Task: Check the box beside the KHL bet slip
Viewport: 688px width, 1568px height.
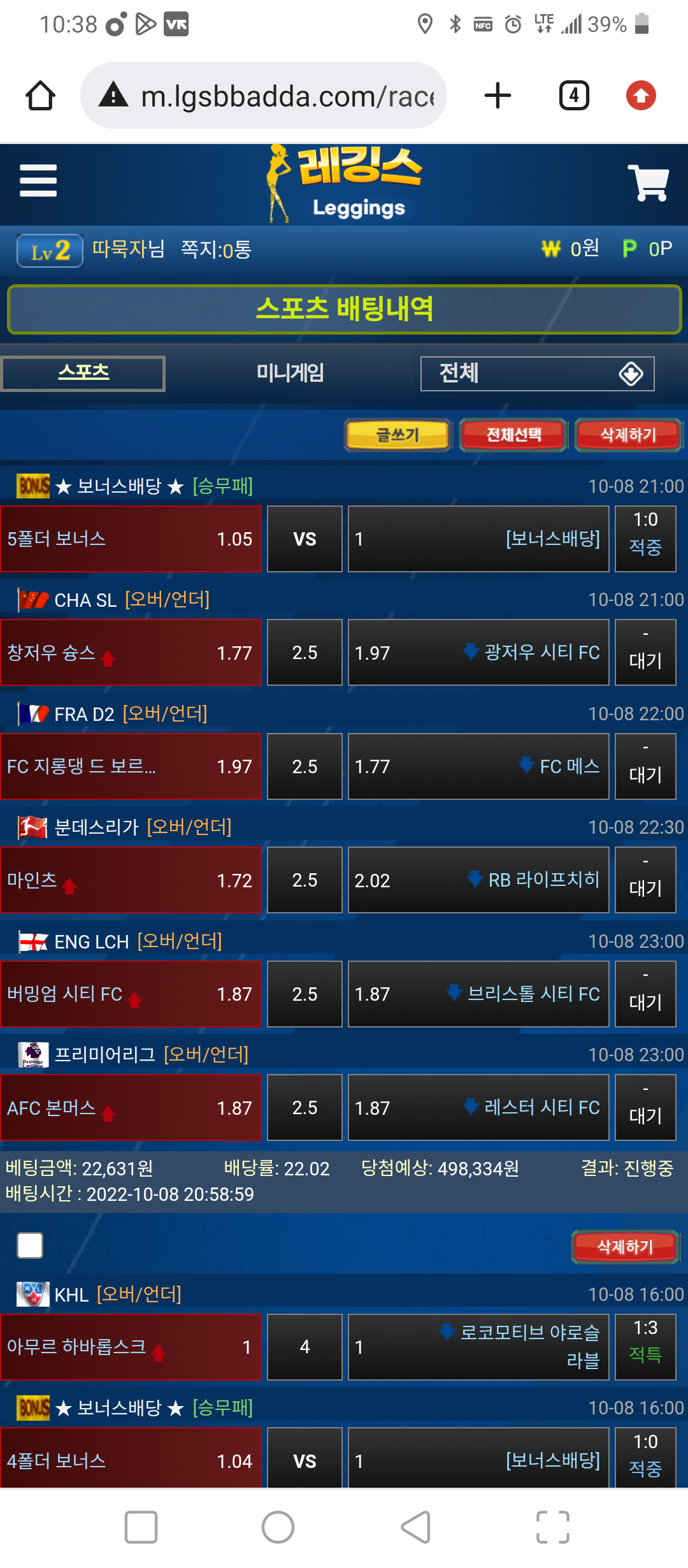Action: click(30, 1245)
